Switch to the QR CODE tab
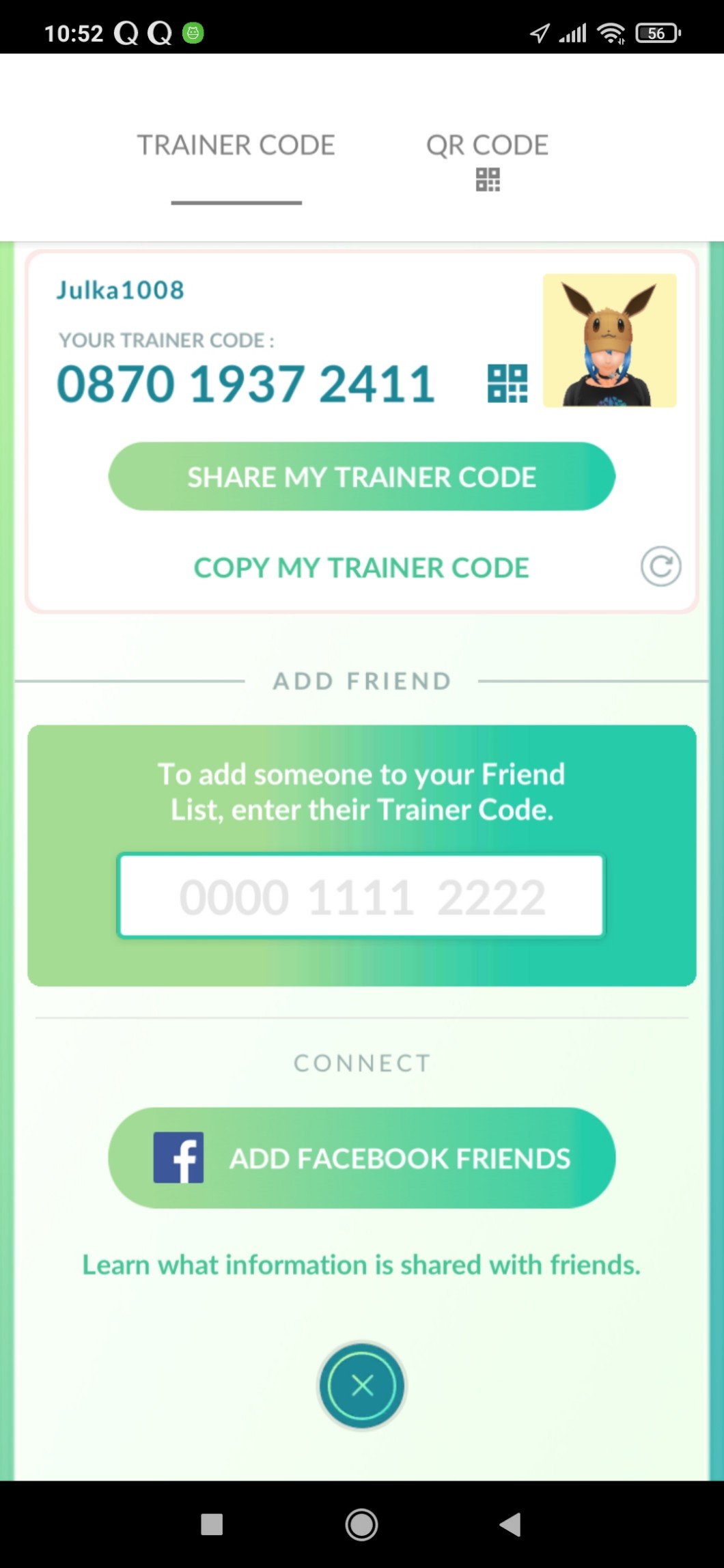This screenshot has width=724, height=1568. click(x=487, y=158)
